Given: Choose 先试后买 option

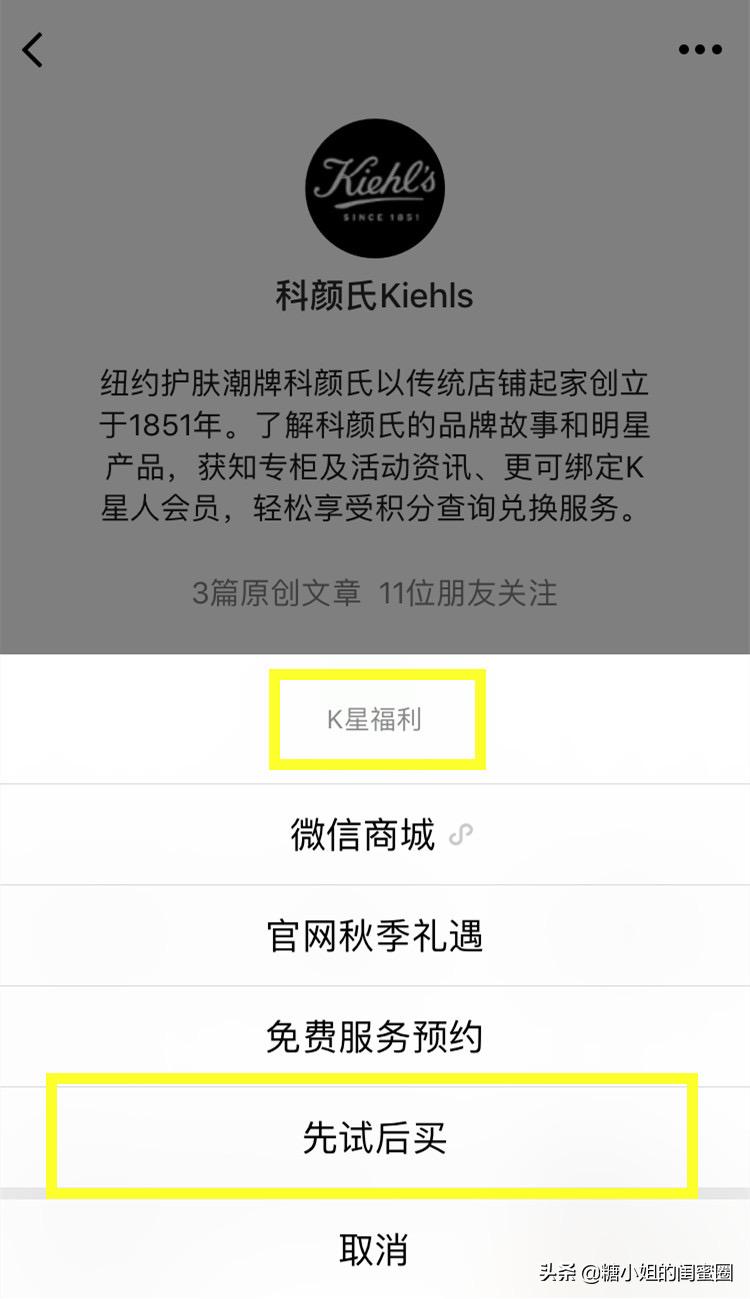Looking at the screenshot, I should [375, 1138].
